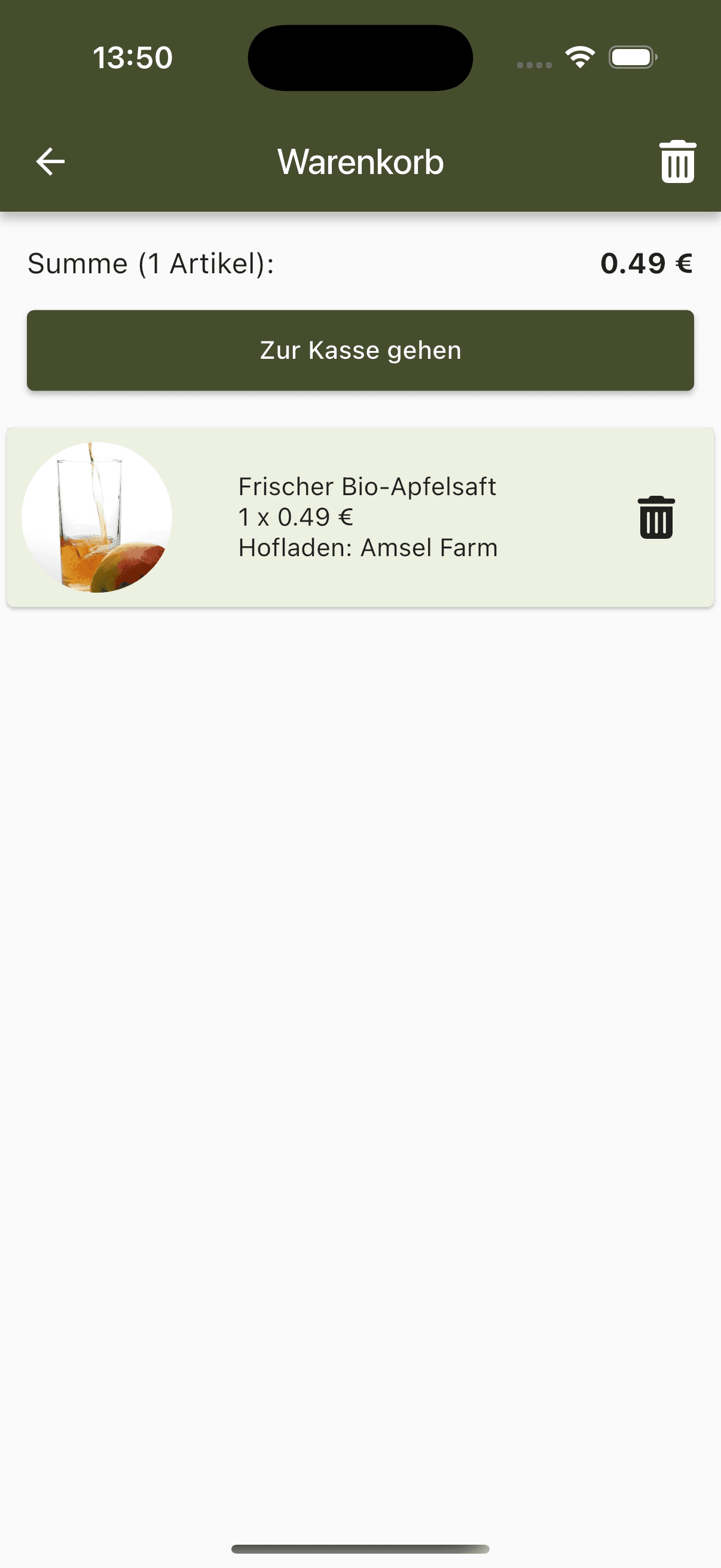Click the home indicator bar at bottom
Viewport: 721px width, 1568px height.
pos(360,1549)
